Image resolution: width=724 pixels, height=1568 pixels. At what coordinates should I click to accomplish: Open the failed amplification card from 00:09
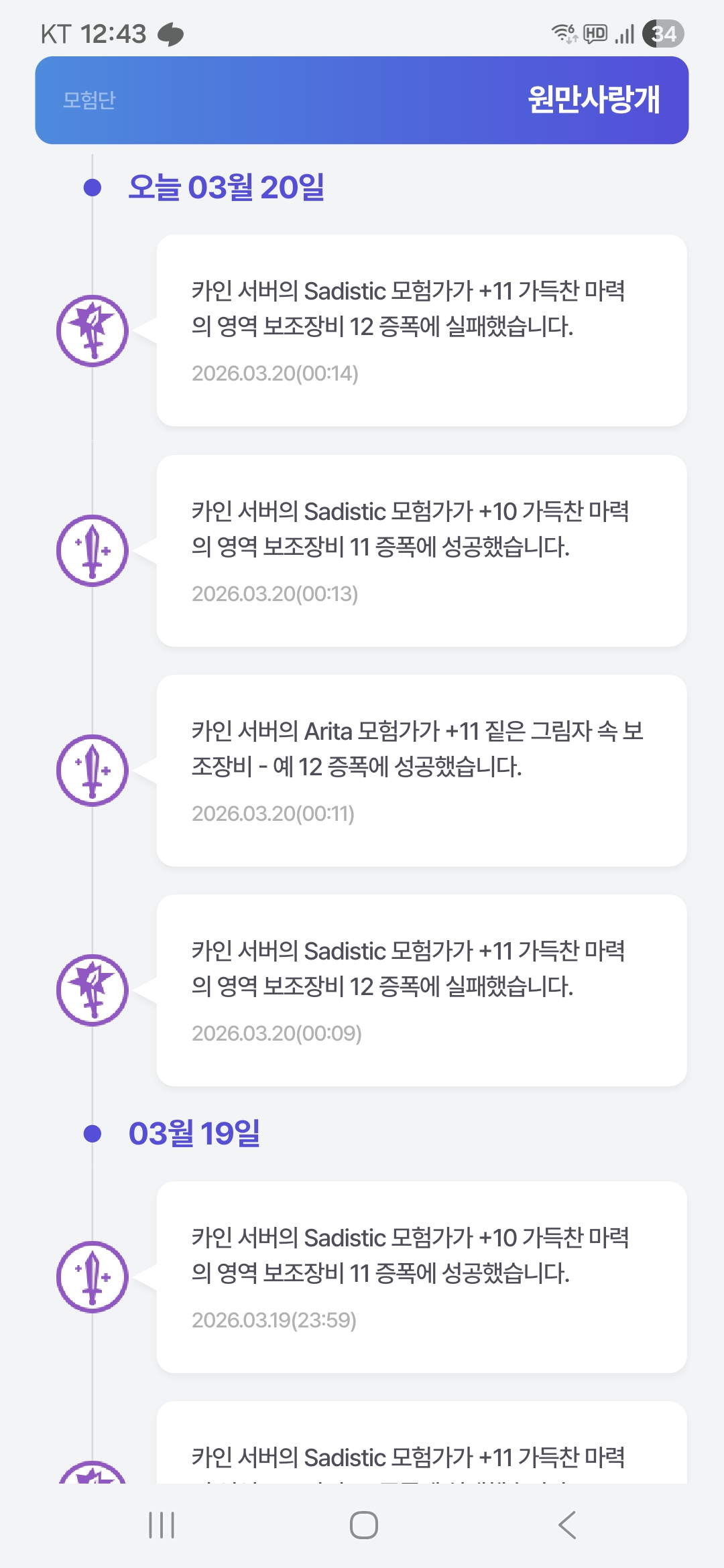(421, 990)
